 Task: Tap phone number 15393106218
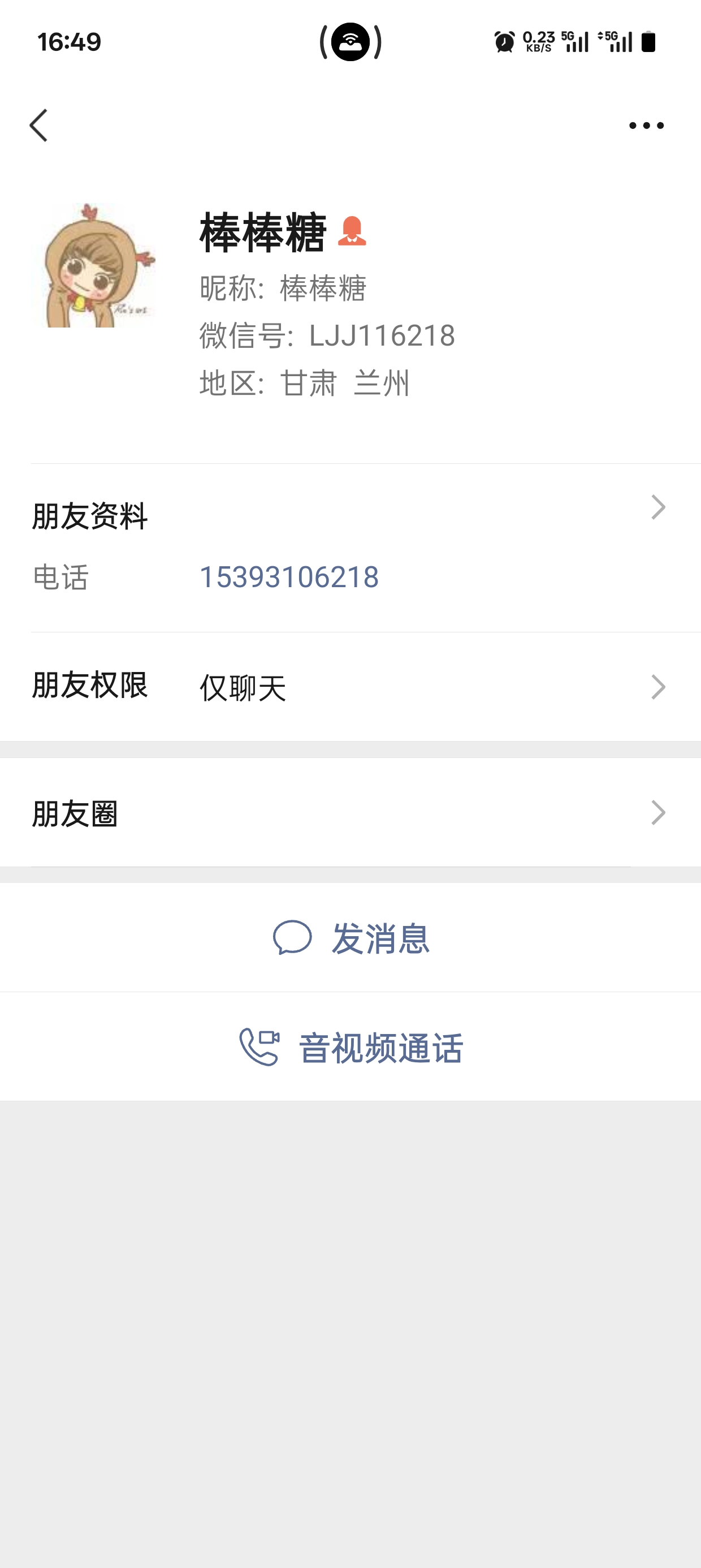point(289,577)
